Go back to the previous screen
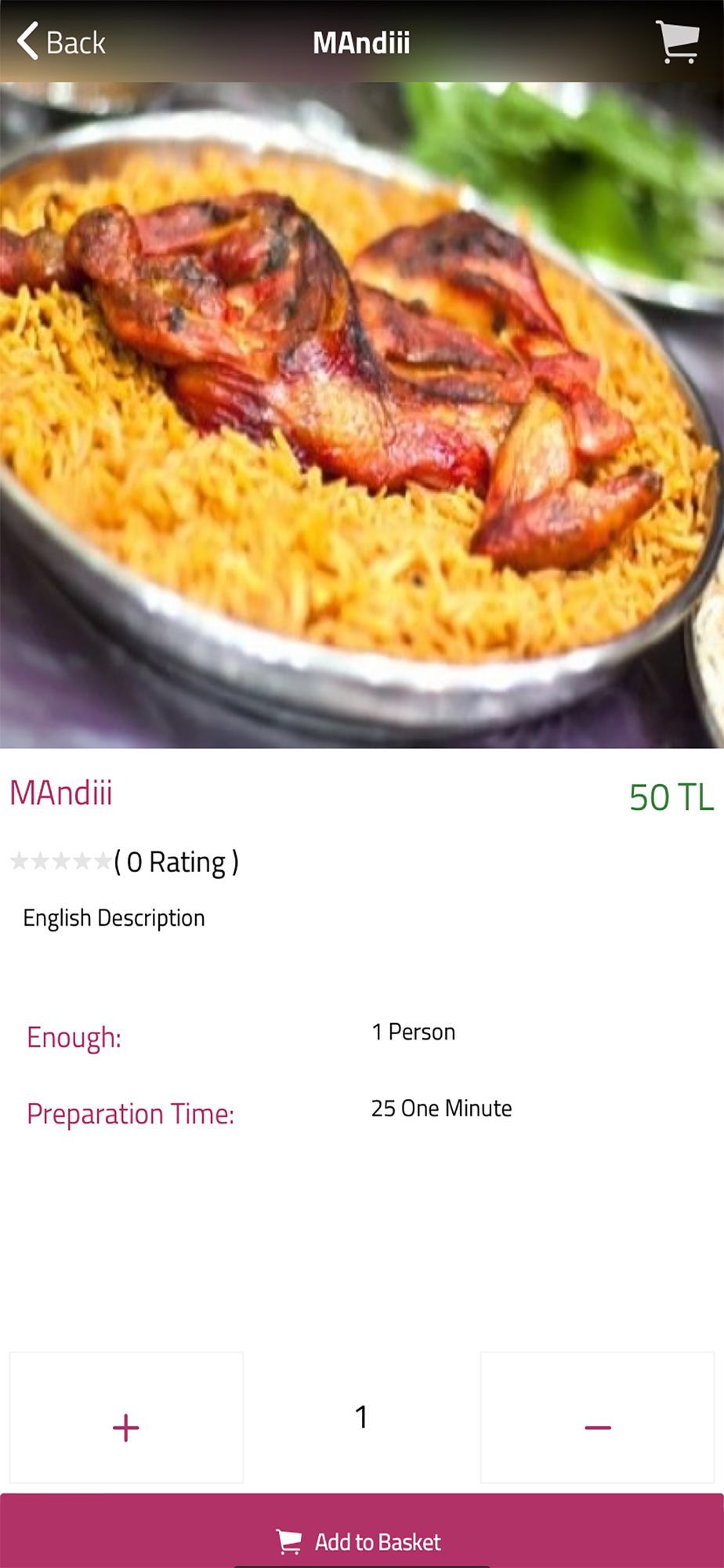Image resolution: width=724 pixels, height=1568 pixels. click(x=61, y=42)
